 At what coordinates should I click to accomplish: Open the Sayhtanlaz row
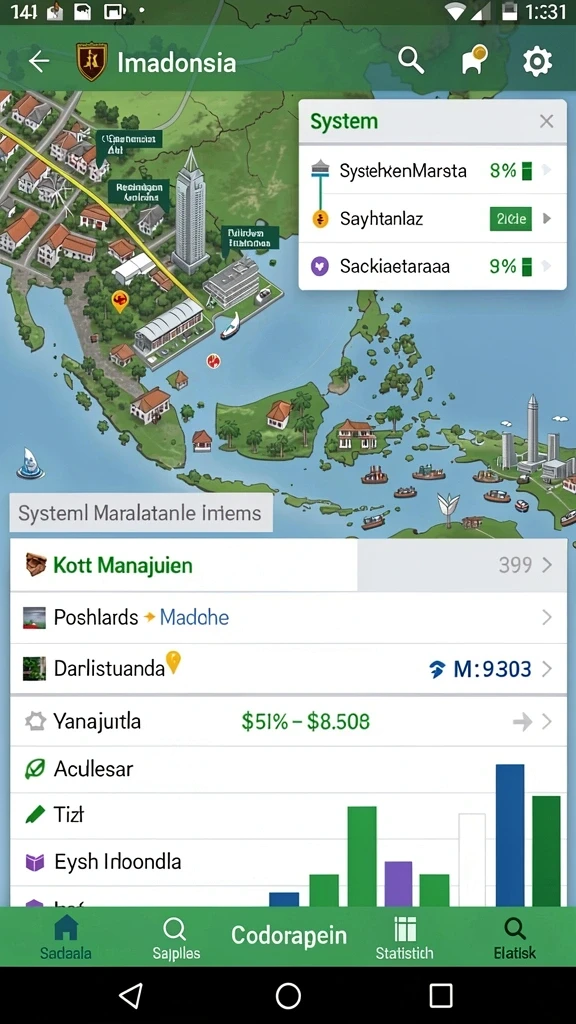point(432,218)
